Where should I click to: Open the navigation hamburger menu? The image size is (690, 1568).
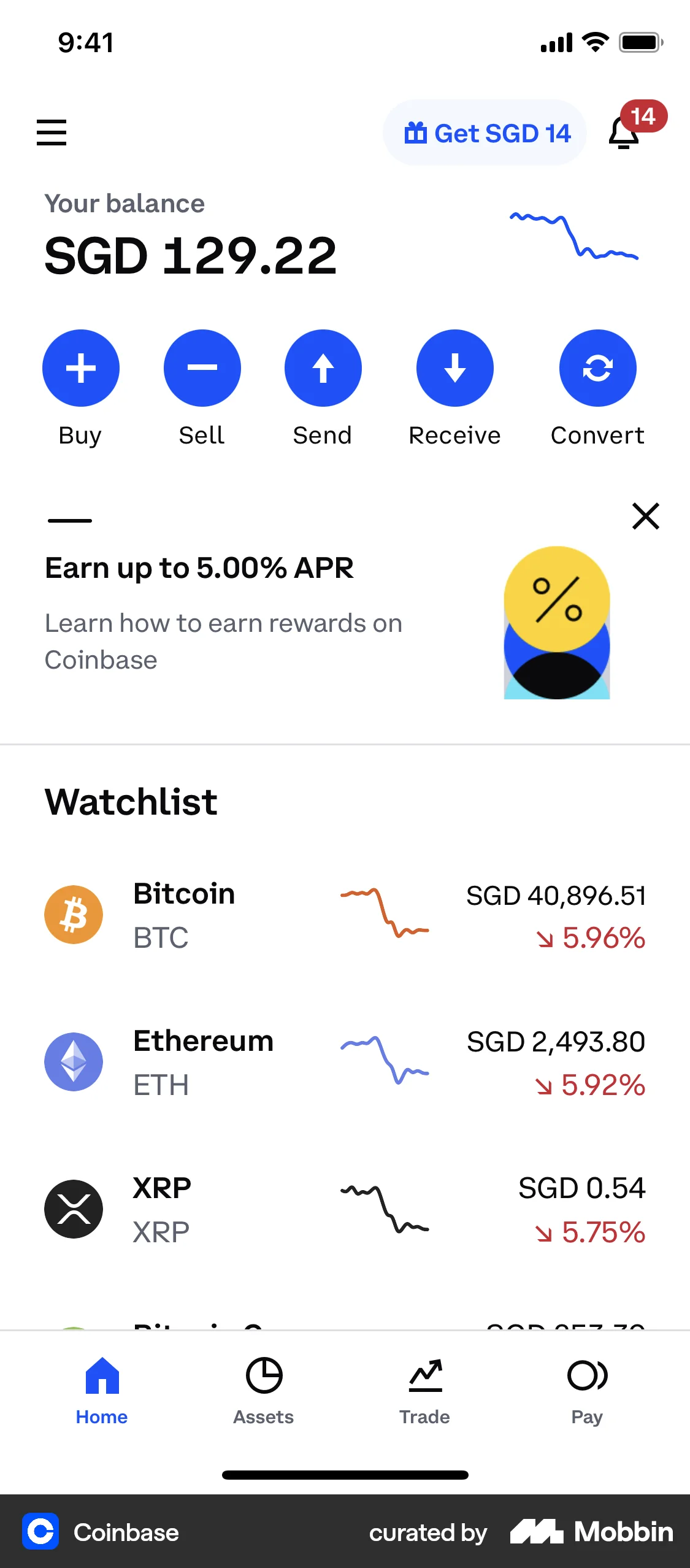pos(52,133)
